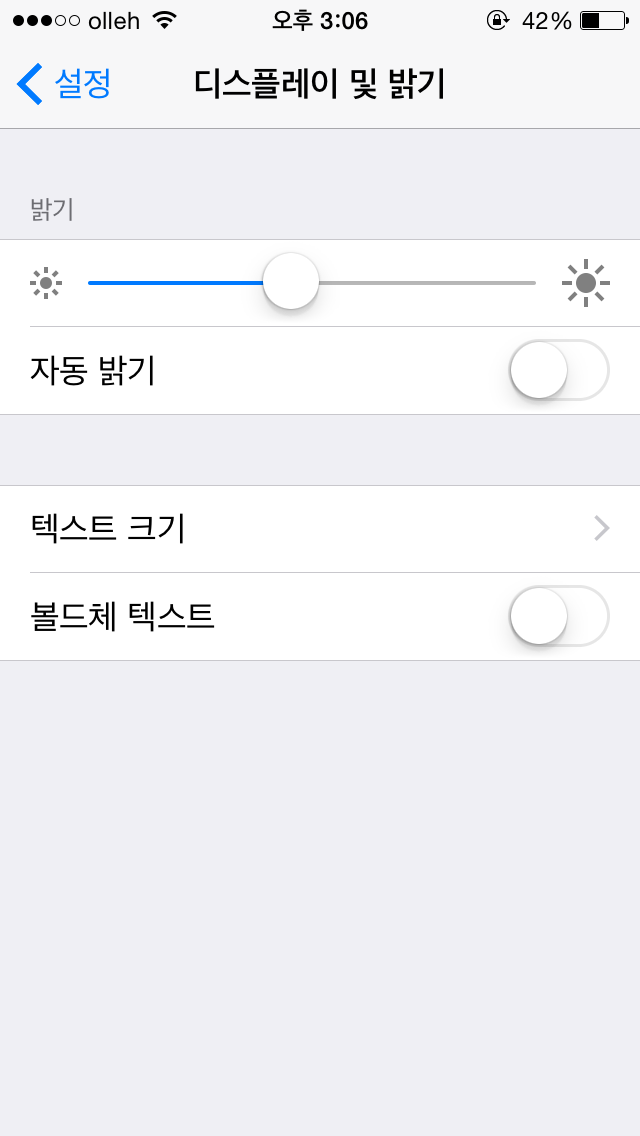Turn on 볼드체 텍스트

[559, 617]
